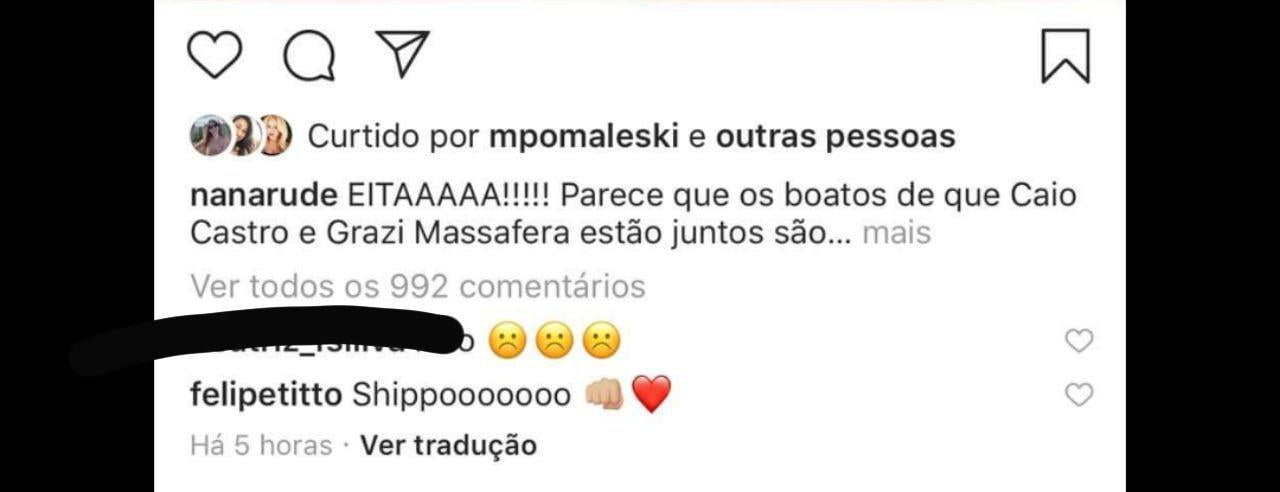
Task: Bookmark this post
Action: click(x=1065, y=56)
